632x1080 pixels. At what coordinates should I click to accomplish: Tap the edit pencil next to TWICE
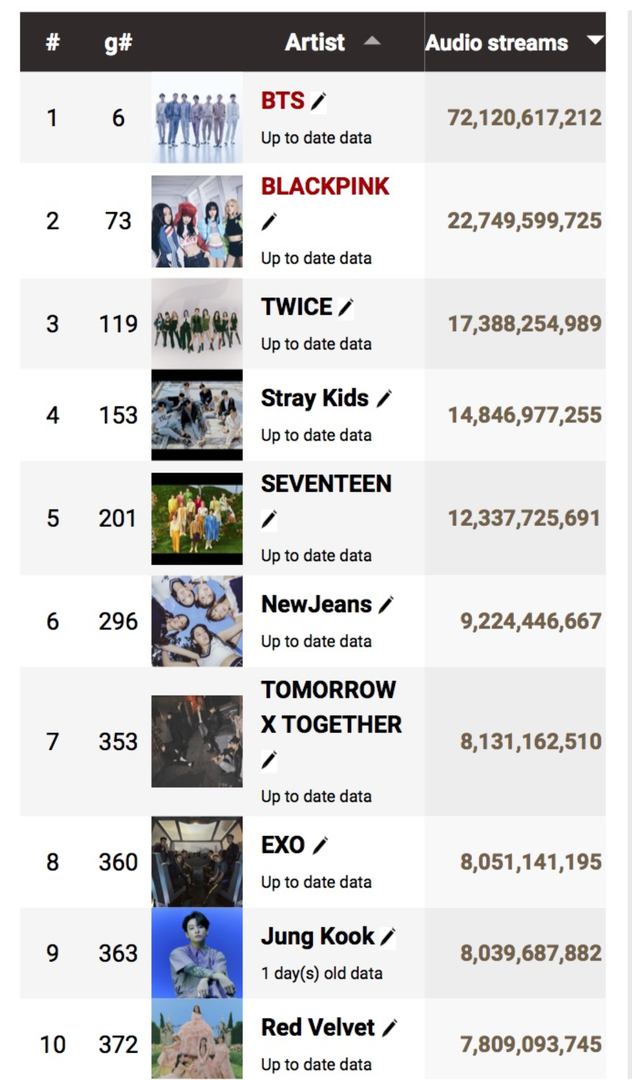point(346,308)
